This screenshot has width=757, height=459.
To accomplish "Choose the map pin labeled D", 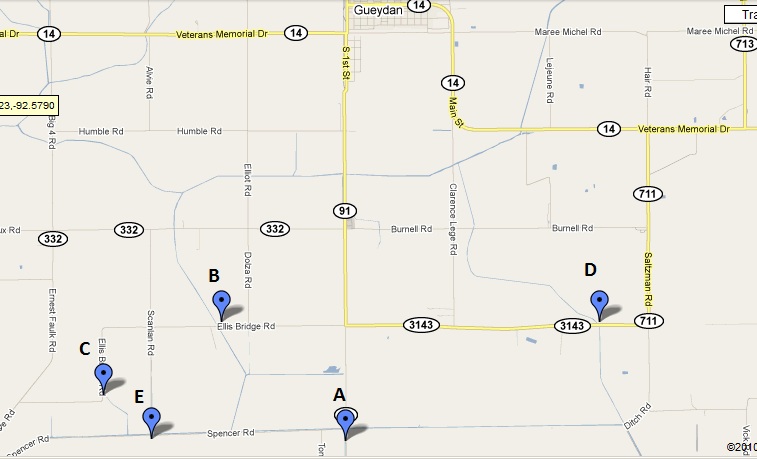I will 599,301.
